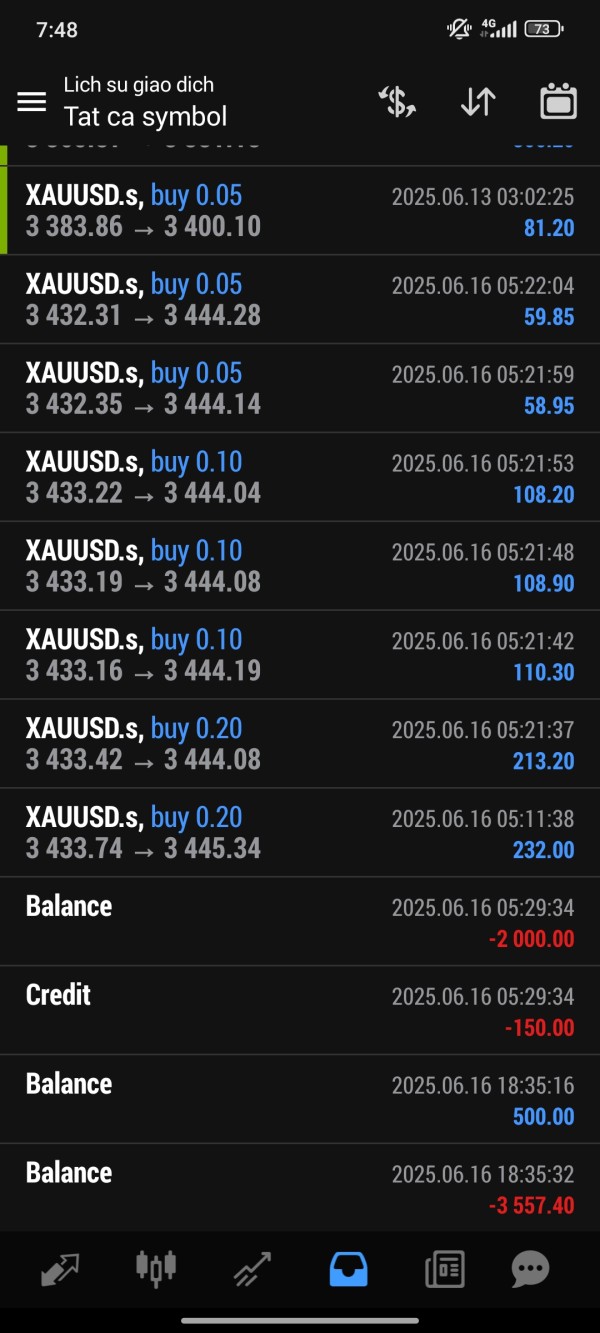Go to the trade tab
Image resolution: width=600 pixels, height=1333 pixels.
(252, 1269)
